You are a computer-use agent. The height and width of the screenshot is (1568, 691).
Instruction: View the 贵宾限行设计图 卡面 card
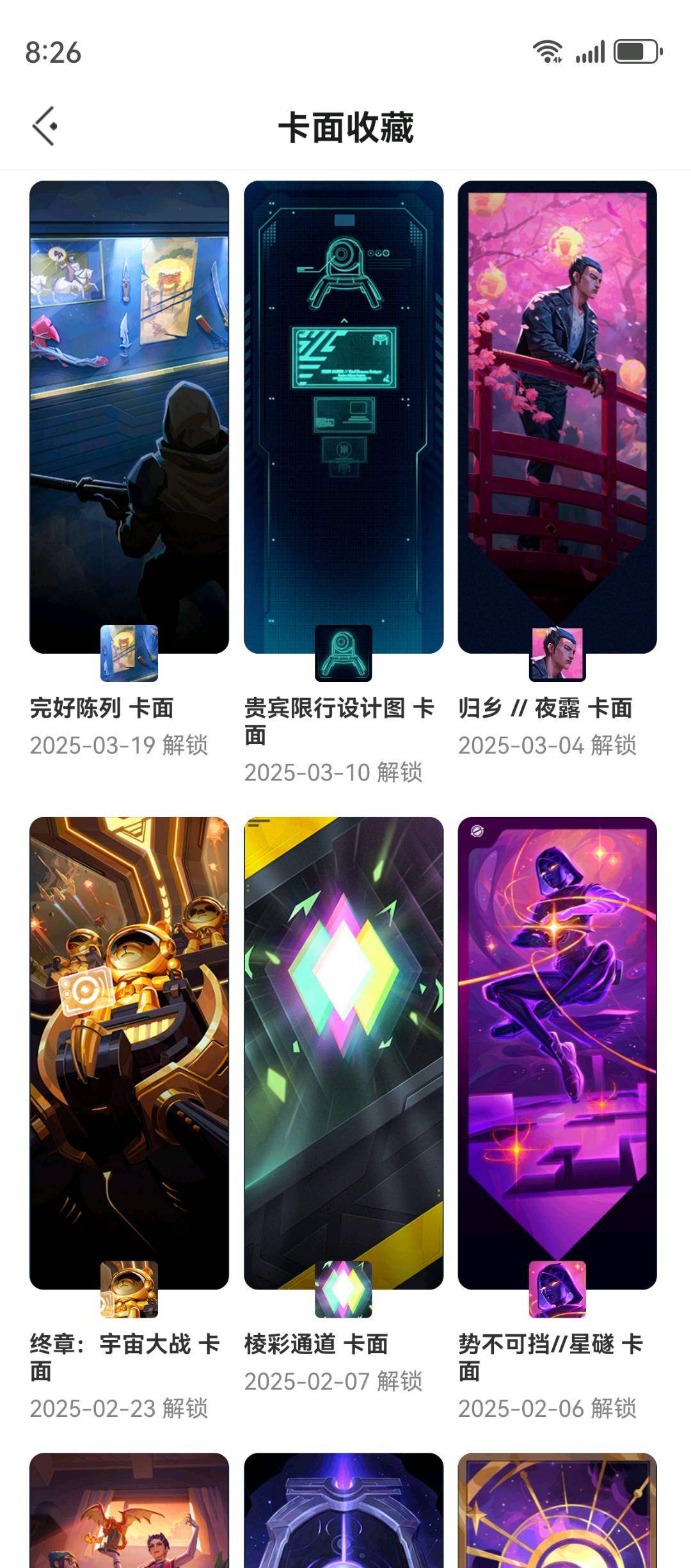[x=344, y=417]
